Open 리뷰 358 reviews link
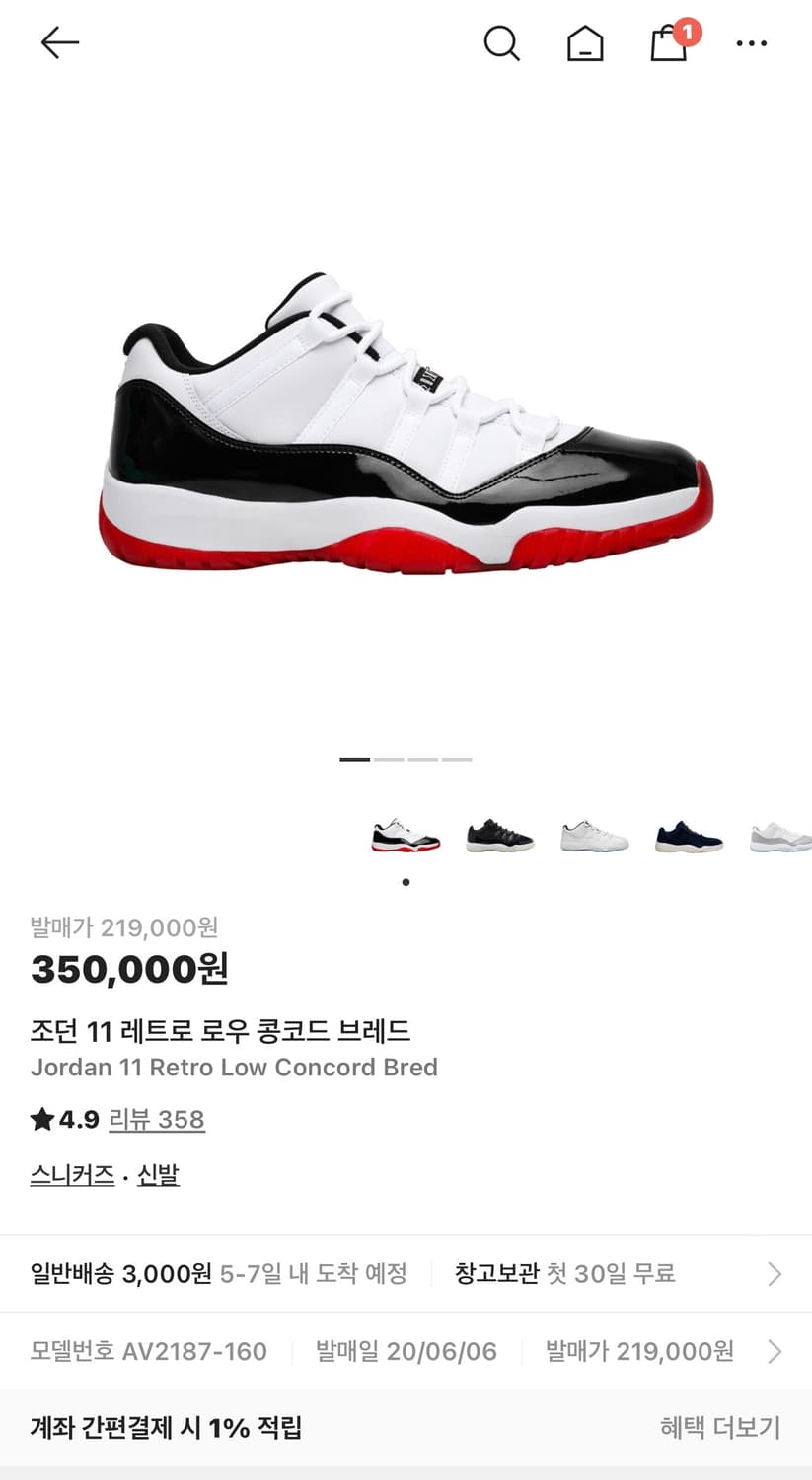The image size is (812, 1480). (157, 1119)
